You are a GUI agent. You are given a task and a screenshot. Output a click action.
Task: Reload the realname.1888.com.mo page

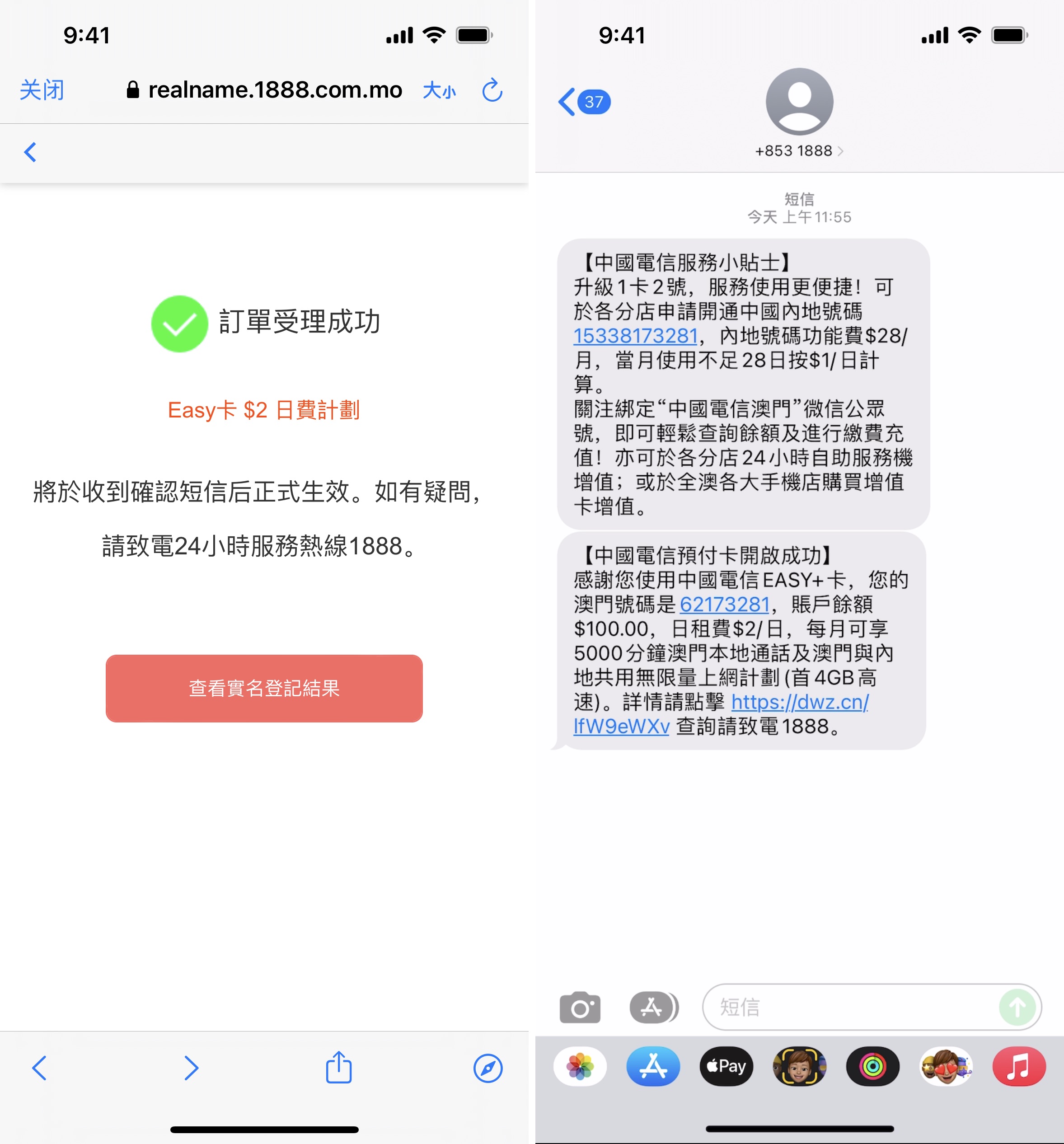point(492,90)
